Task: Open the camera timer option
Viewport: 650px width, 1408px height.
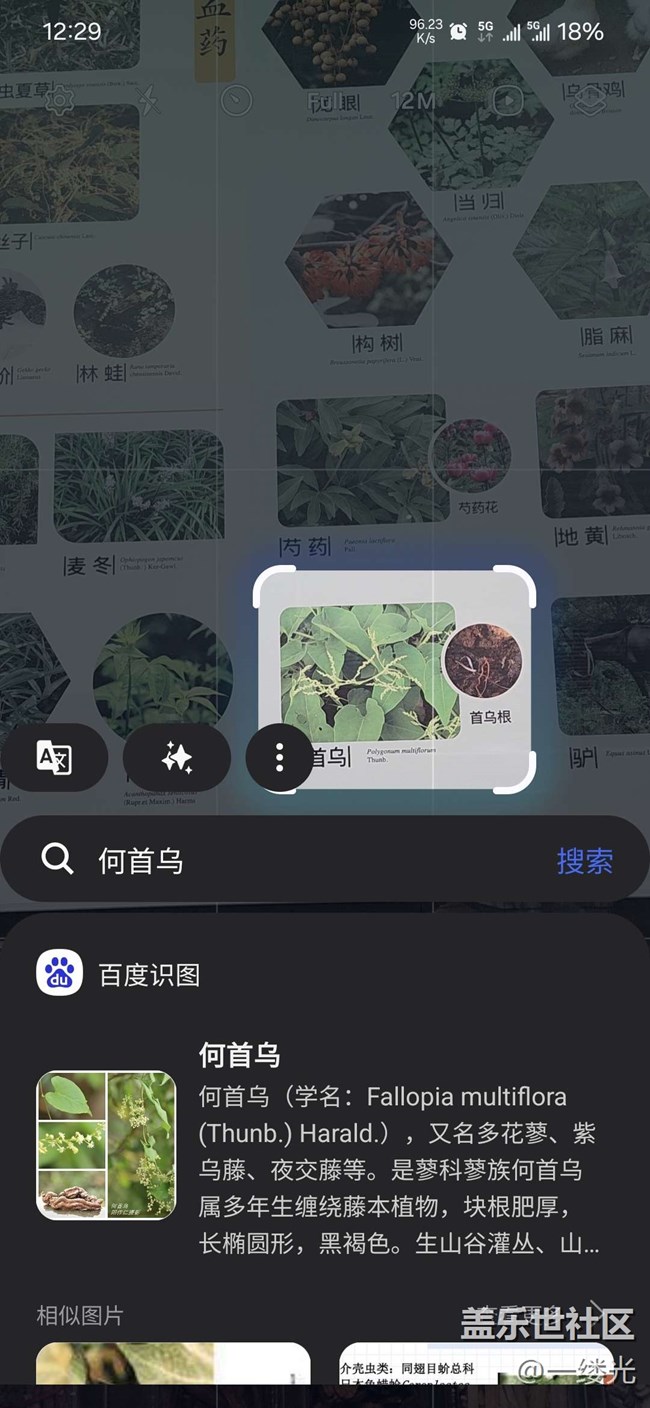Action: coord(237,100)
